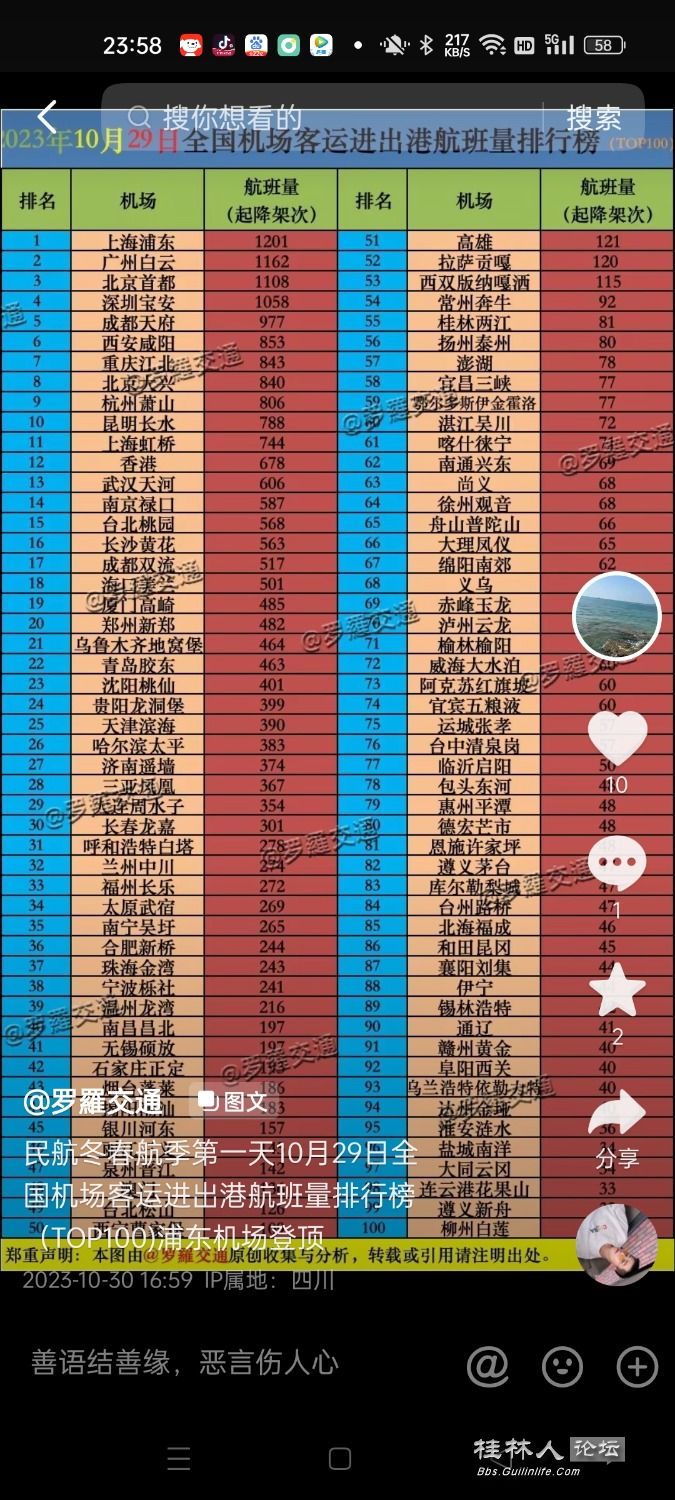Open the rotating music disc avatar
Image resolution: width=675 pixels, height=1500 pixels.
pos(616,1243)
